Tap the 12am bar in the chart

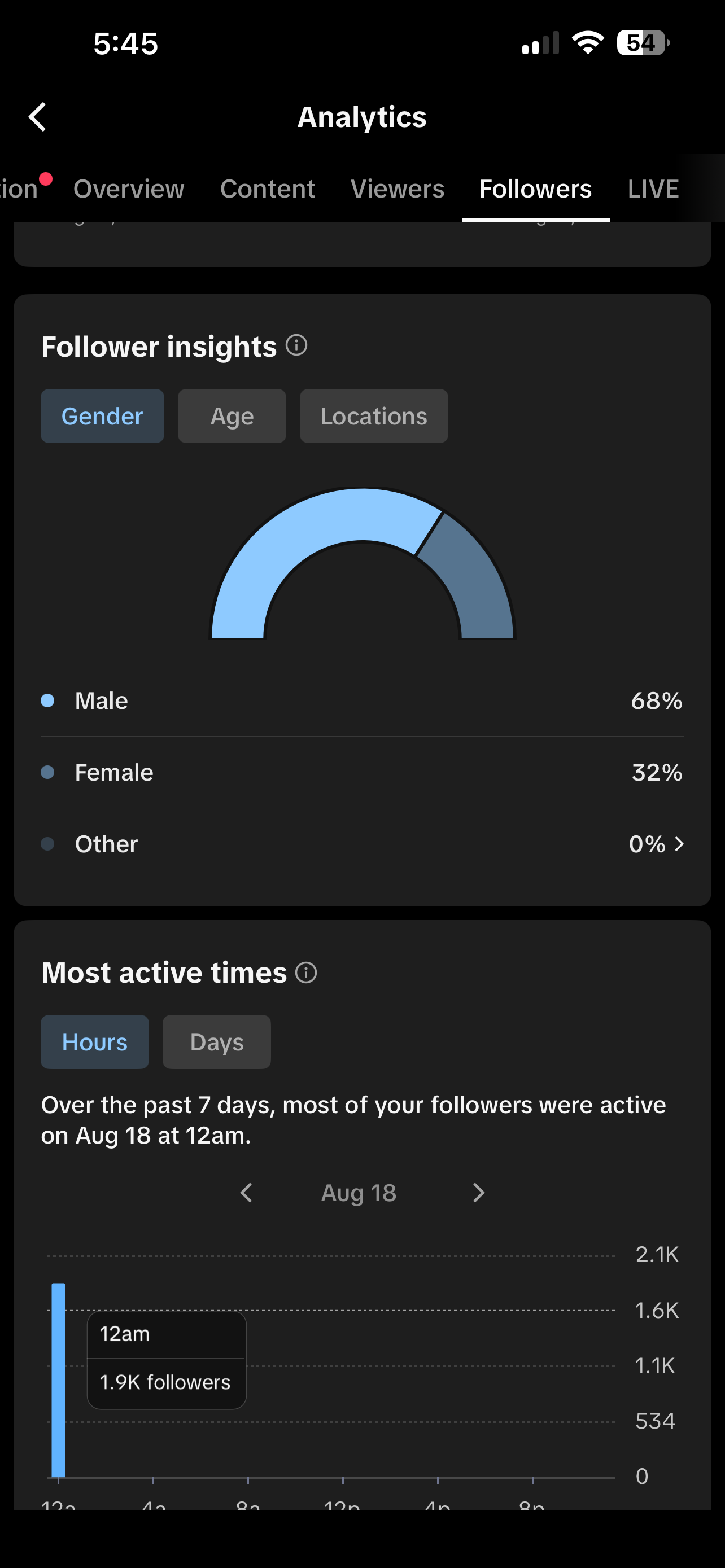(58, 1380)
